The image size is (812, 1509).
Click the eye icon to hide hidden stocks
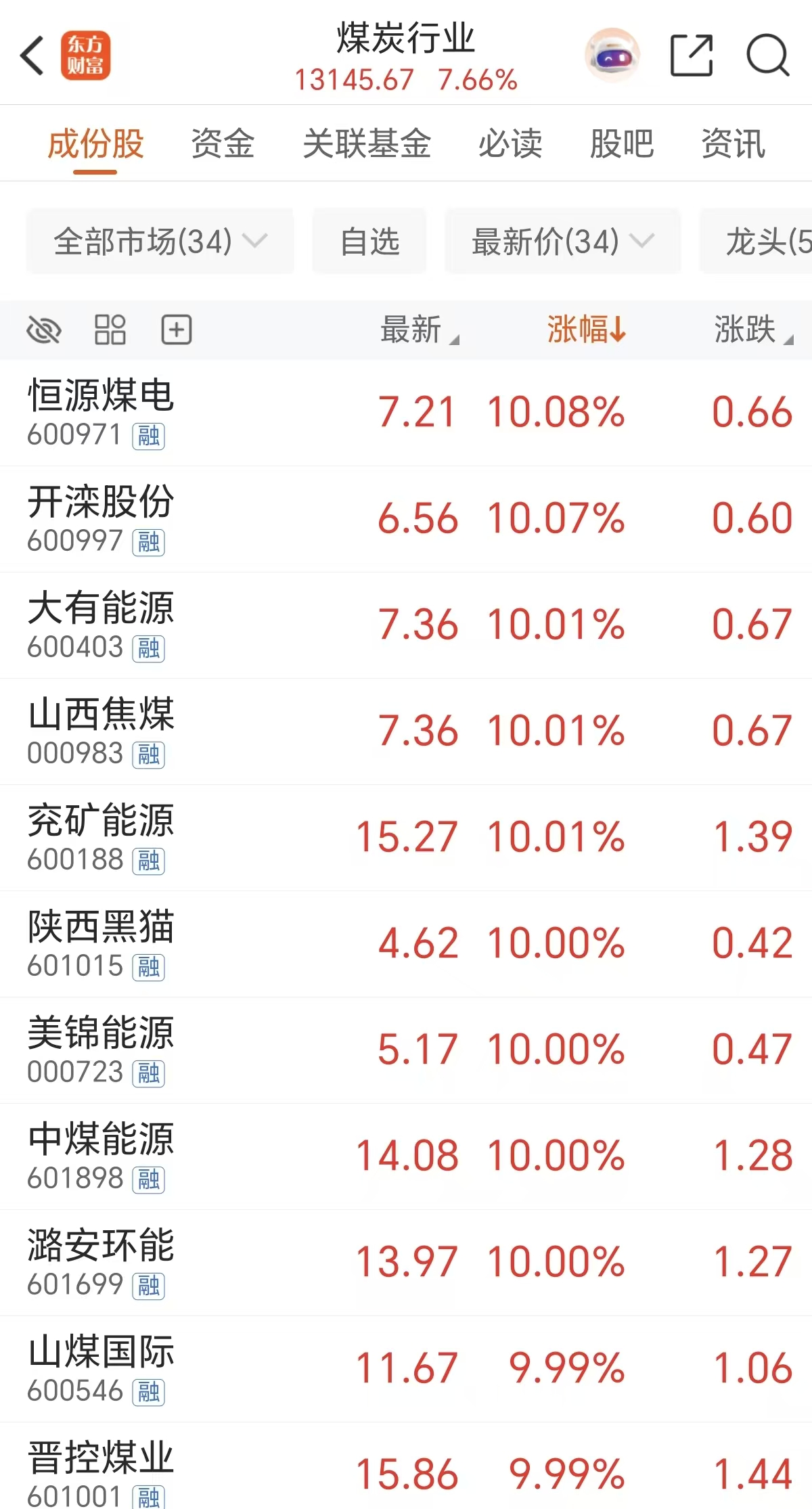click(x=44, y=330)
